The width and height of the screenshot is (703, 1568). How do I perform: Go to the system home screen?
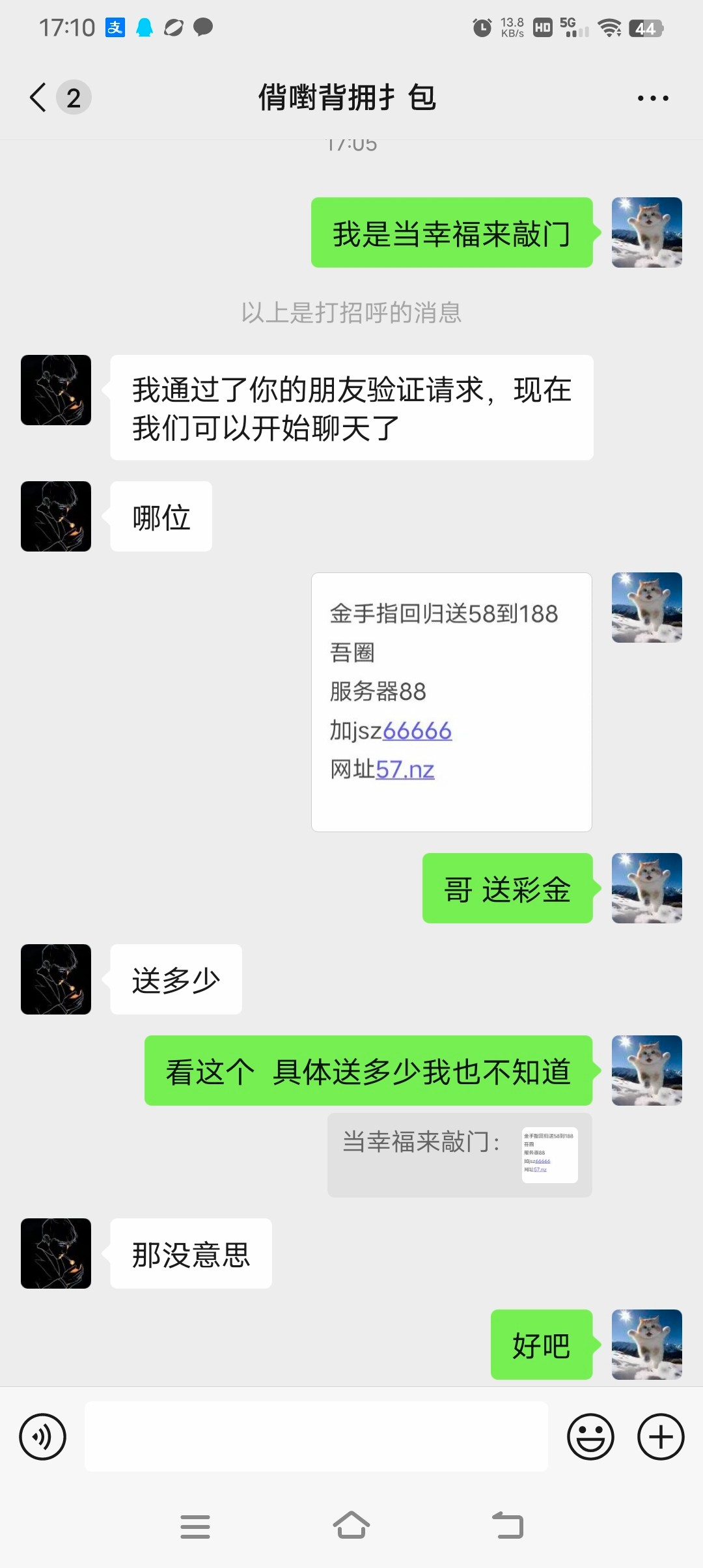point(351,1525)
